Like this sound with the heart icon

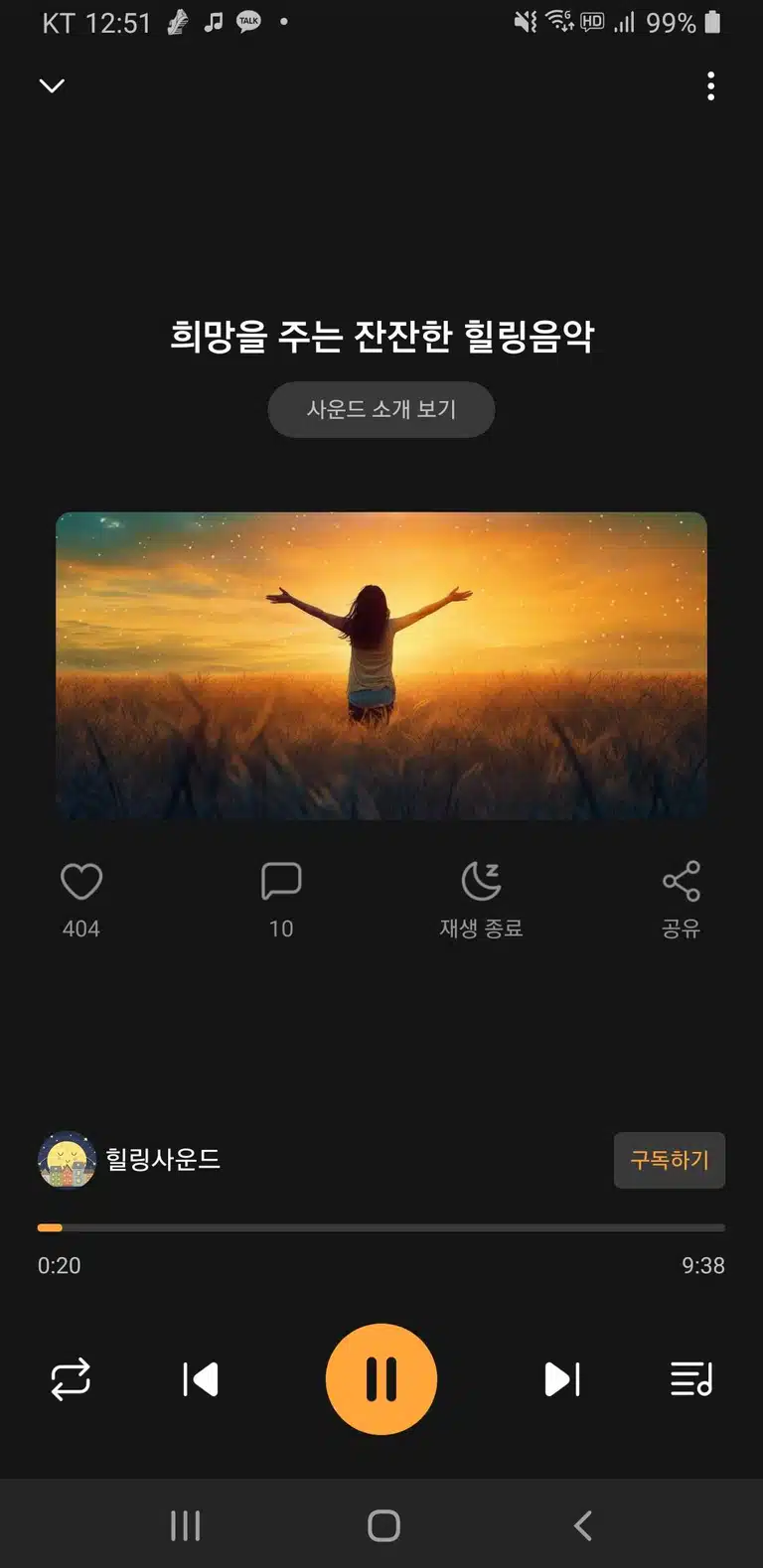(x=81, y=882)
